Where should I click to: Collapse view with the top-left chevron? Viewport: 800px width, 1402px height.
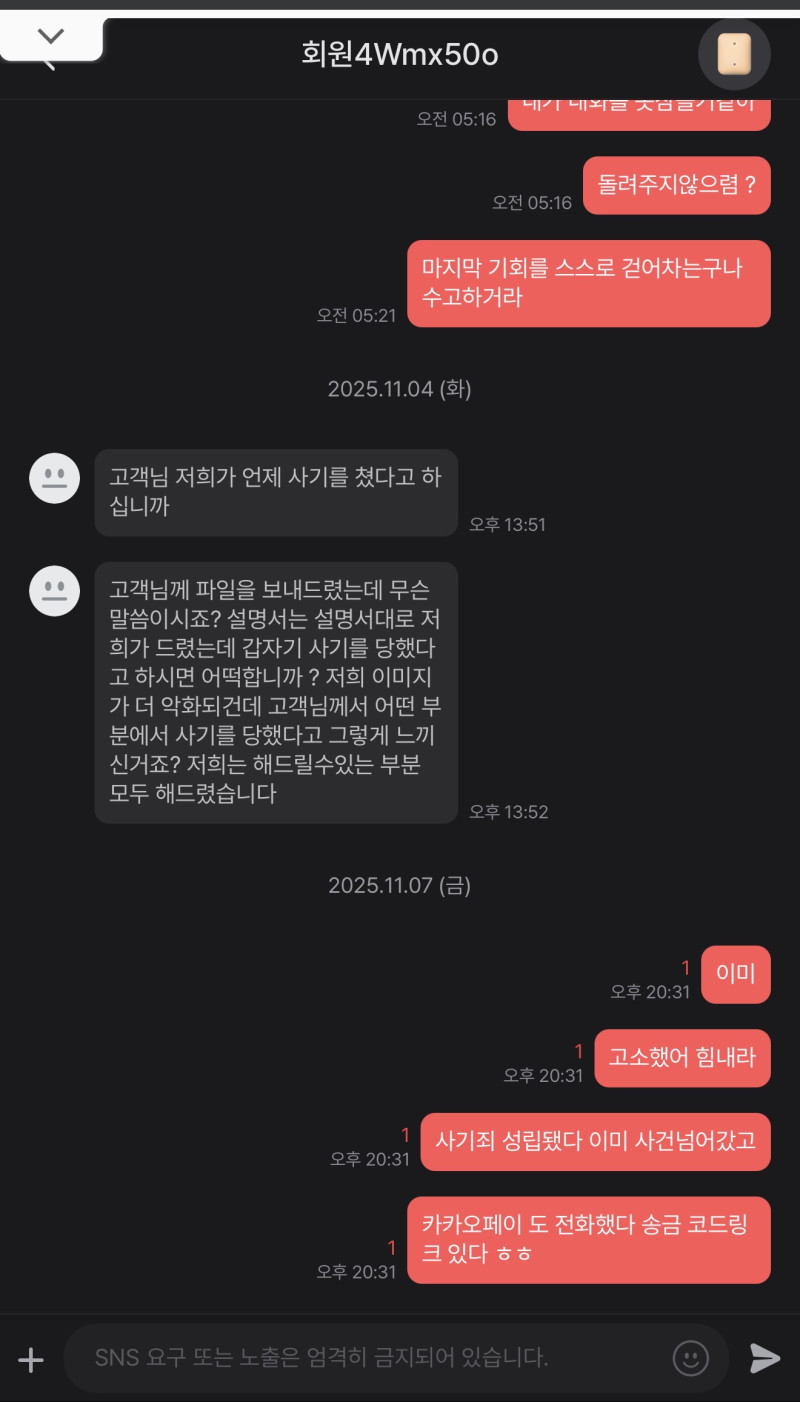coord(50,37)
